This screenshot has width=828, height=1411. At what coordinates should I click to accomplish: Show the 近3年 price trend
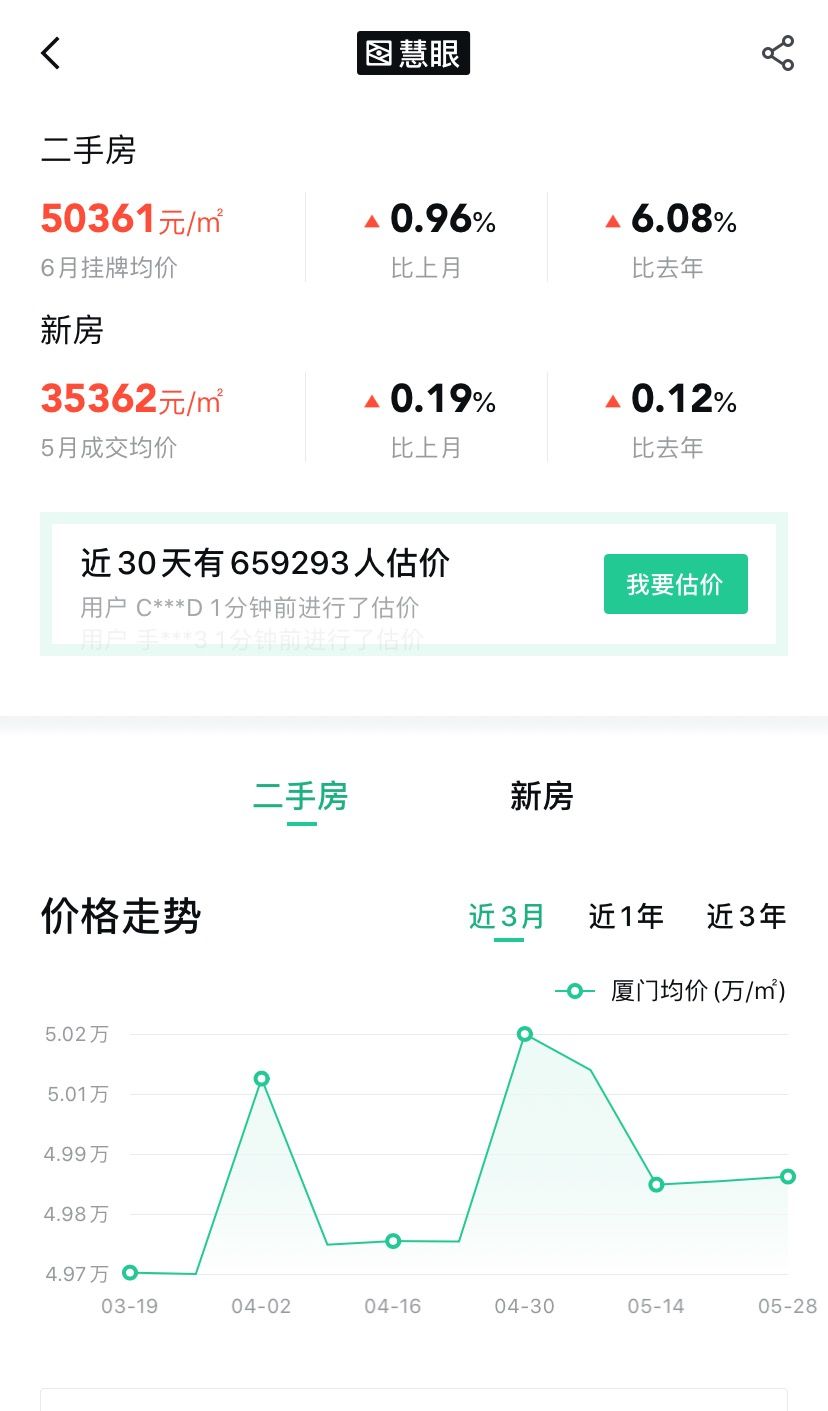click(x=746, y=916)
